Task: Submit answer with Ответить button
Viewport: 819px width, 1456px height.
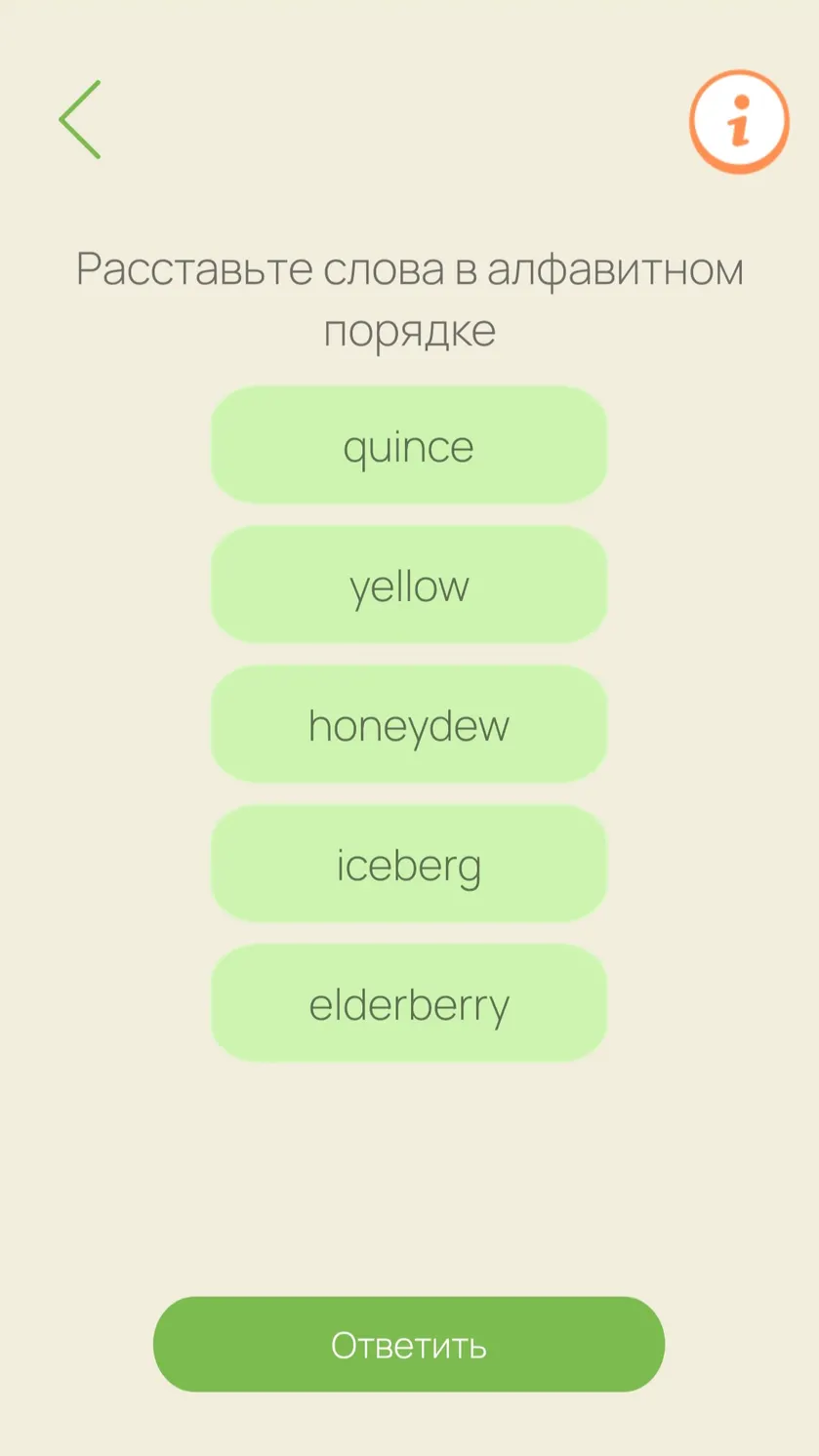Action: 409,1345
